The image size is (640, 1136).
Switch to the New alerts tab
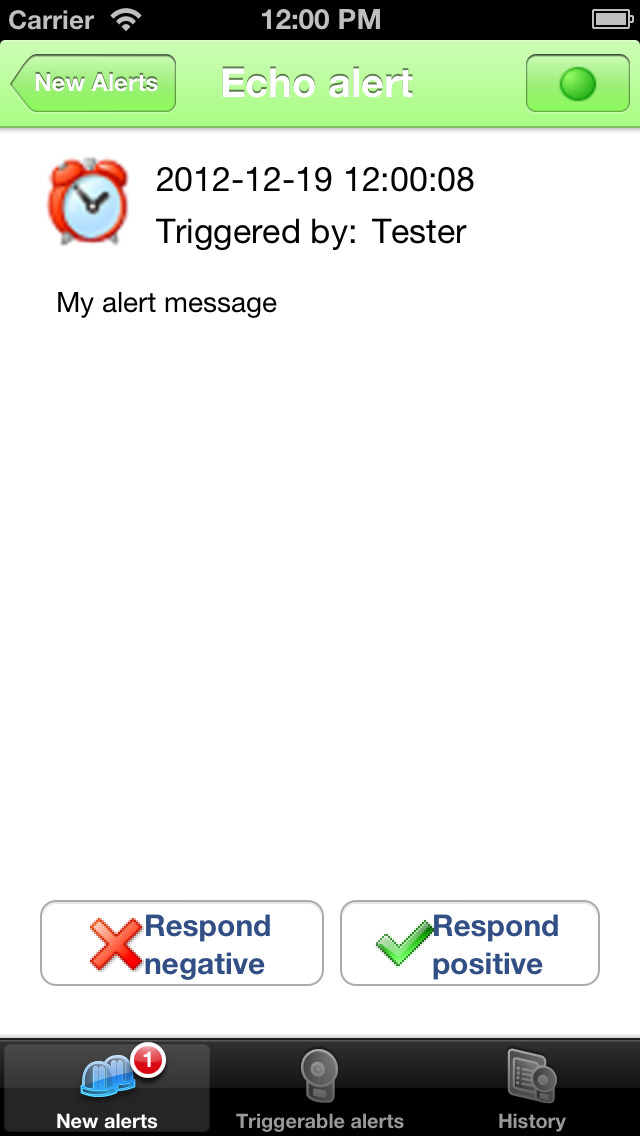[x=107, y=1089]
